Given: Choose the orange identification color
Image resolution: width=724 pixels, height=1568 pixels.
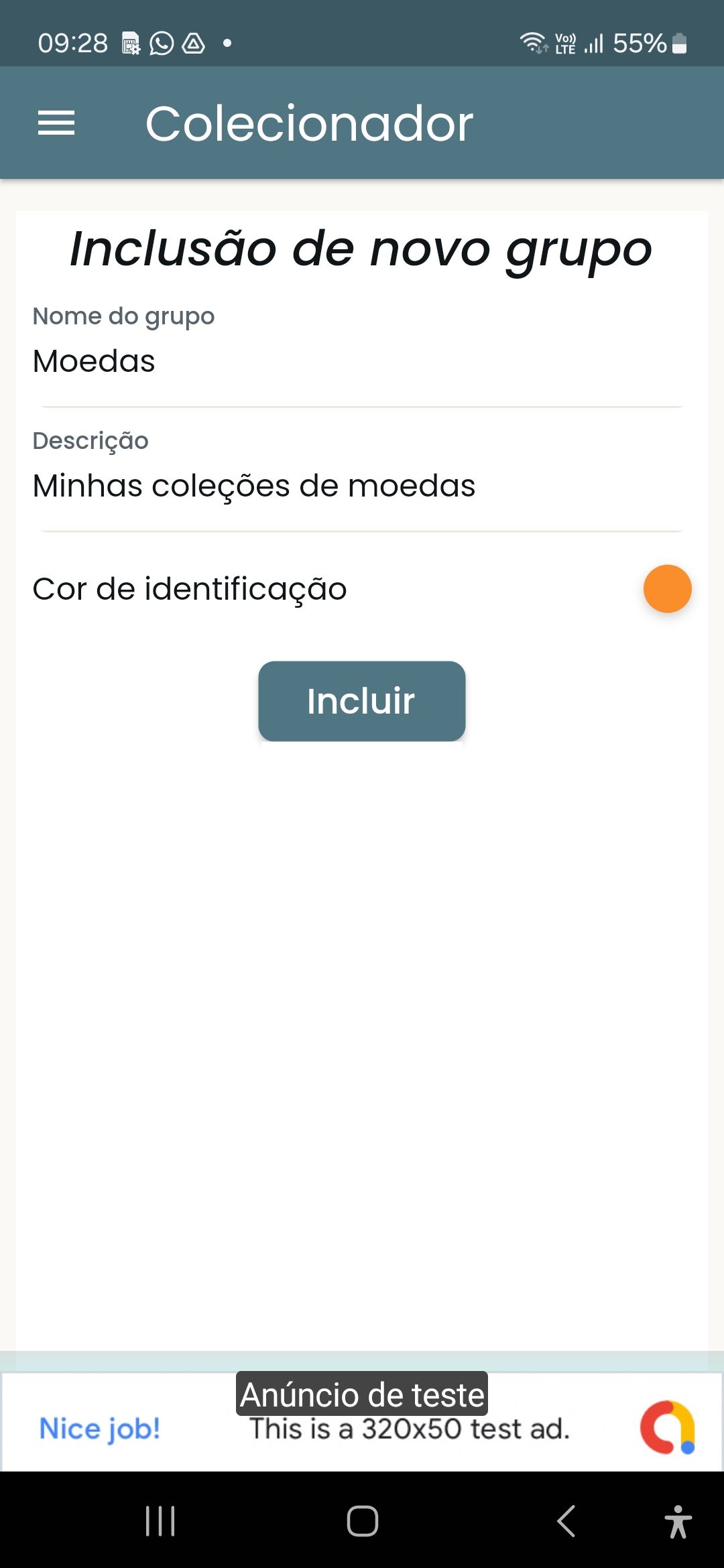Looking at the screenshot, I should (667, 589).
